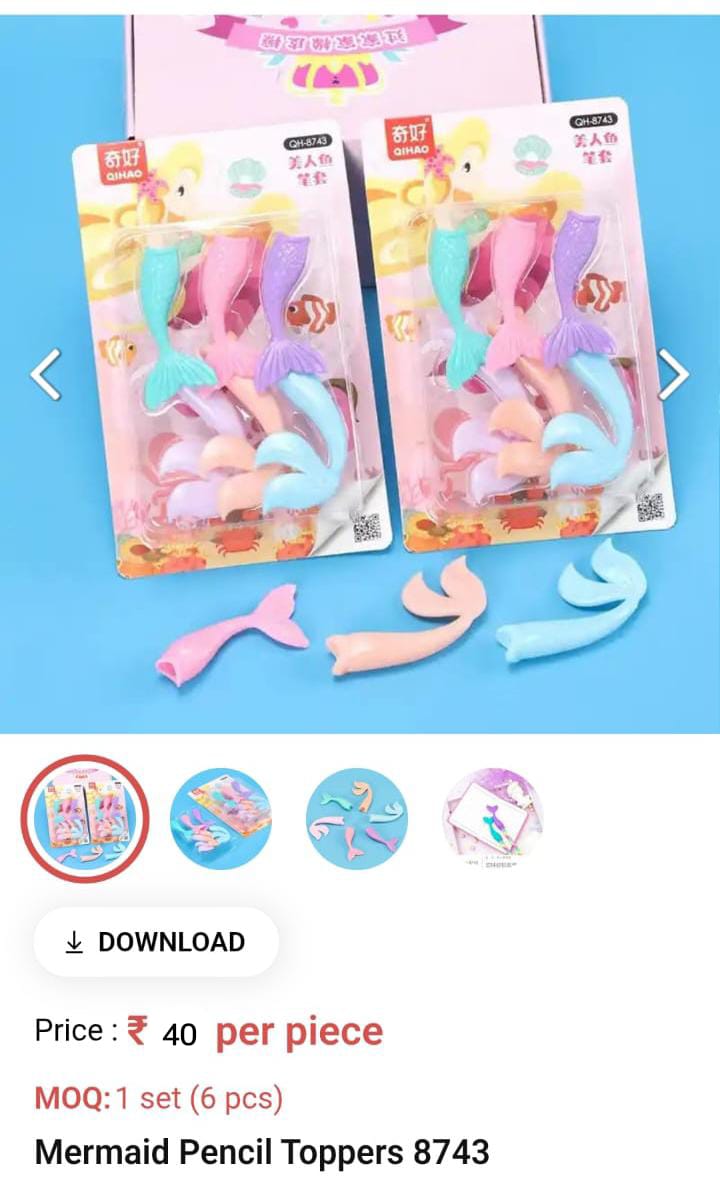Click the download arrow icon inside DOWNLOAD button

point(76,941)
